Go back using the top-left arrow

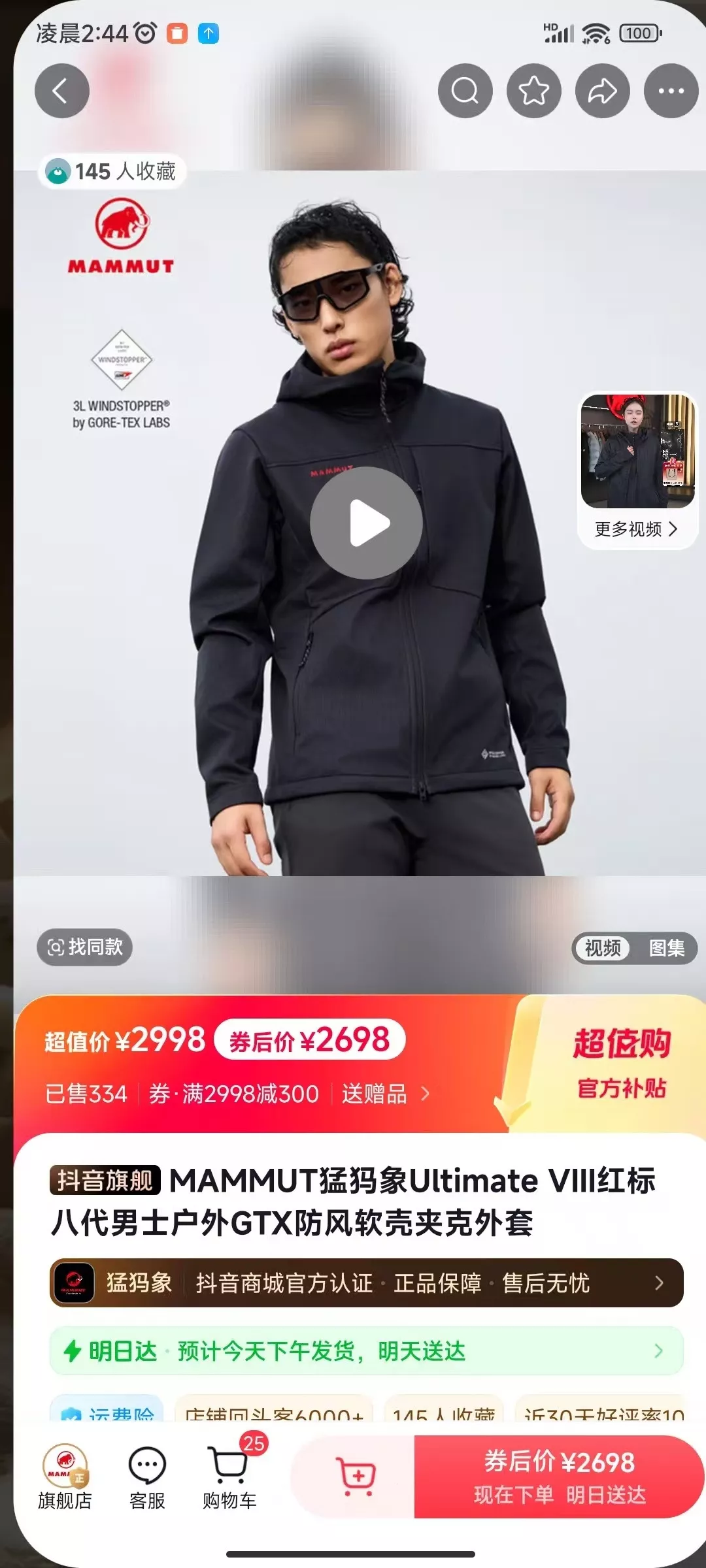pyautogui.click(x=61, y=91)
